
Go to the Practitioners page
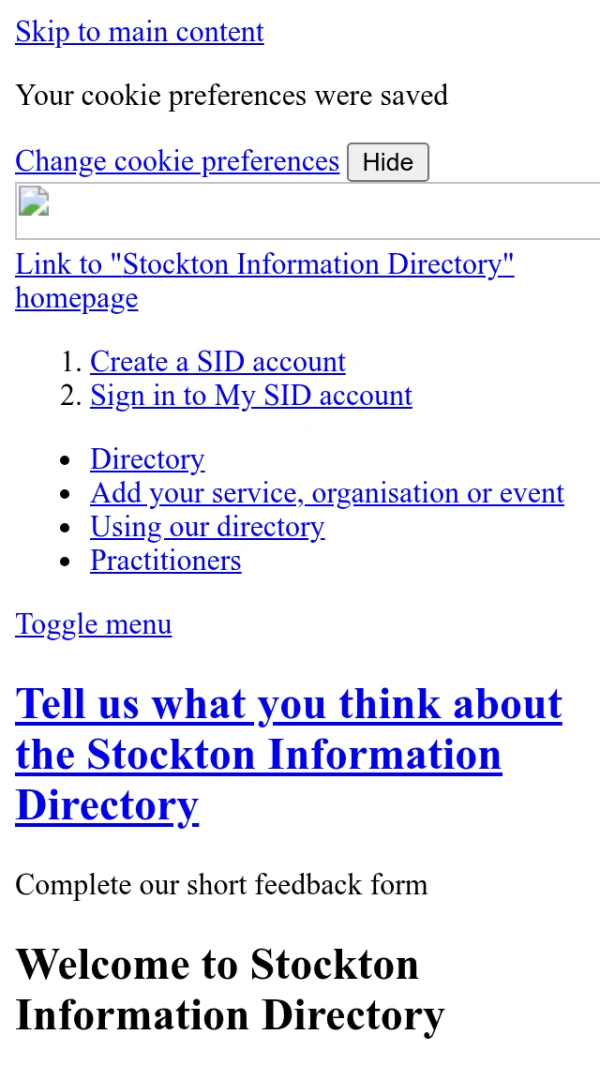165,560
